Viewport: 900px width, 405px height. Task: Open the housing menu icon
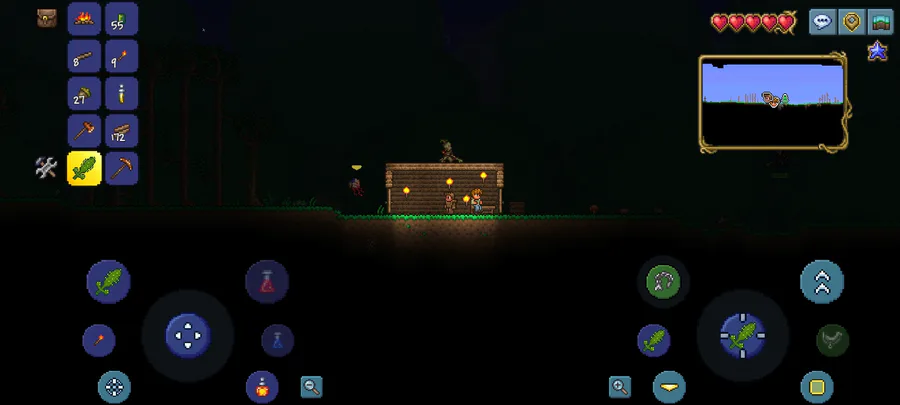pos(880,22)
